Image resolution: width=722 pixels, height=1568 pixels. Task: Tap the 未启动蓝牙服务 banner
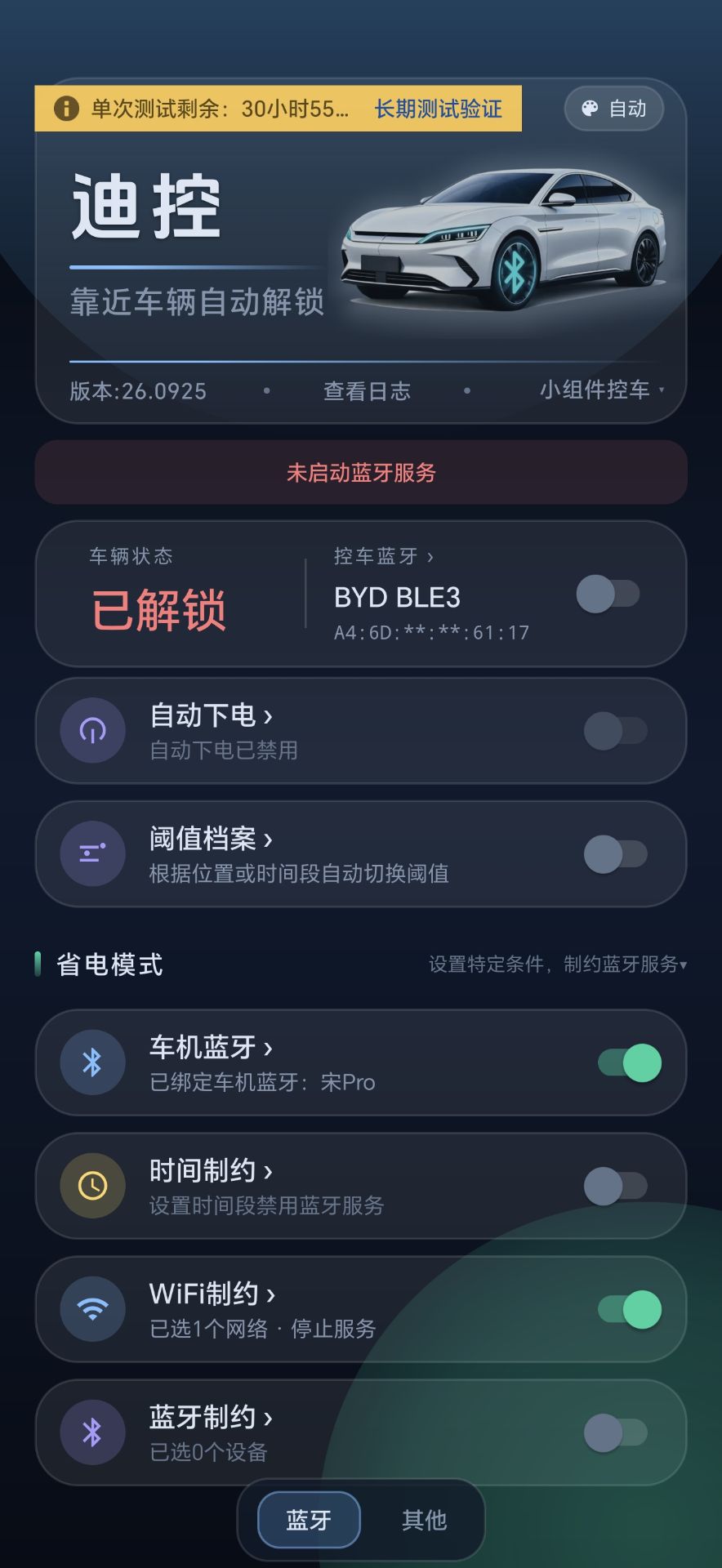(x=361, y=472)
